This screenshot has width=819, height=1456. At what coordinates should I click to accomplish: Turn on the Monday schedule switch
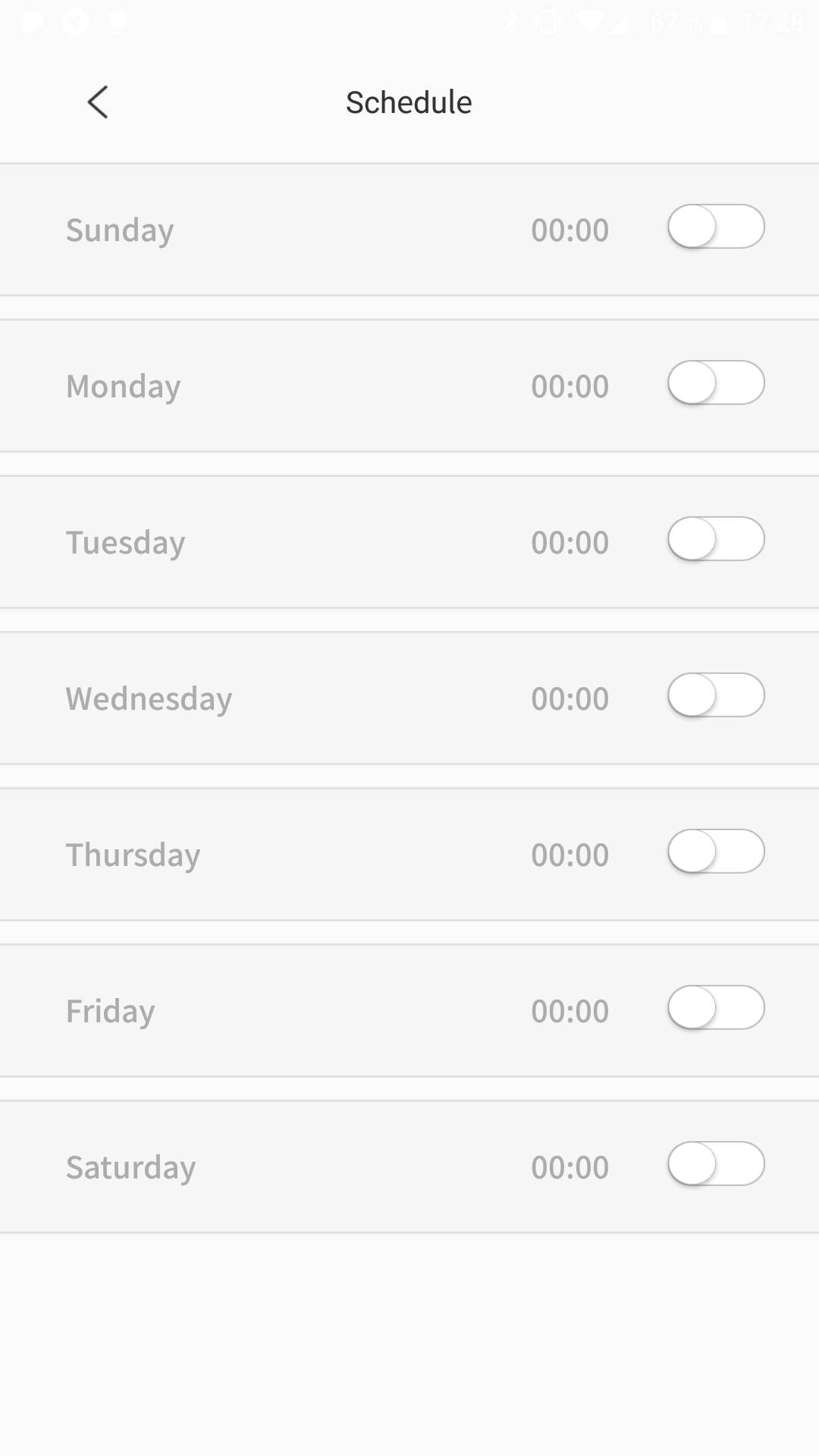716,383
